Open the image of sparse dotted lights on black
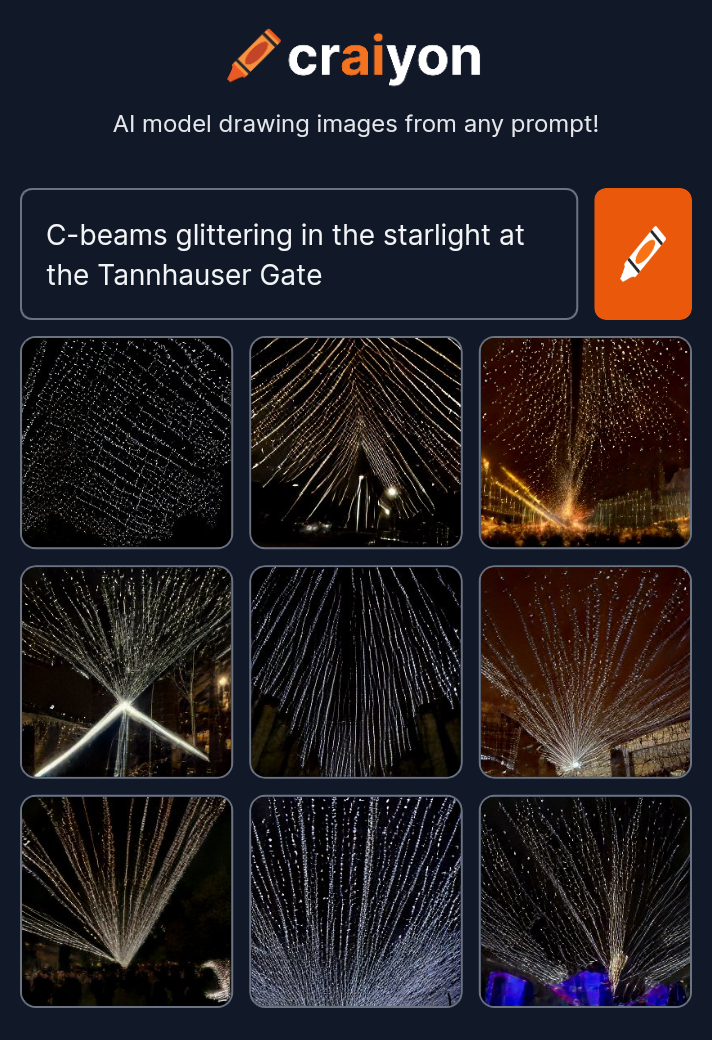712x1040 pixels. [x=127, y=443]
